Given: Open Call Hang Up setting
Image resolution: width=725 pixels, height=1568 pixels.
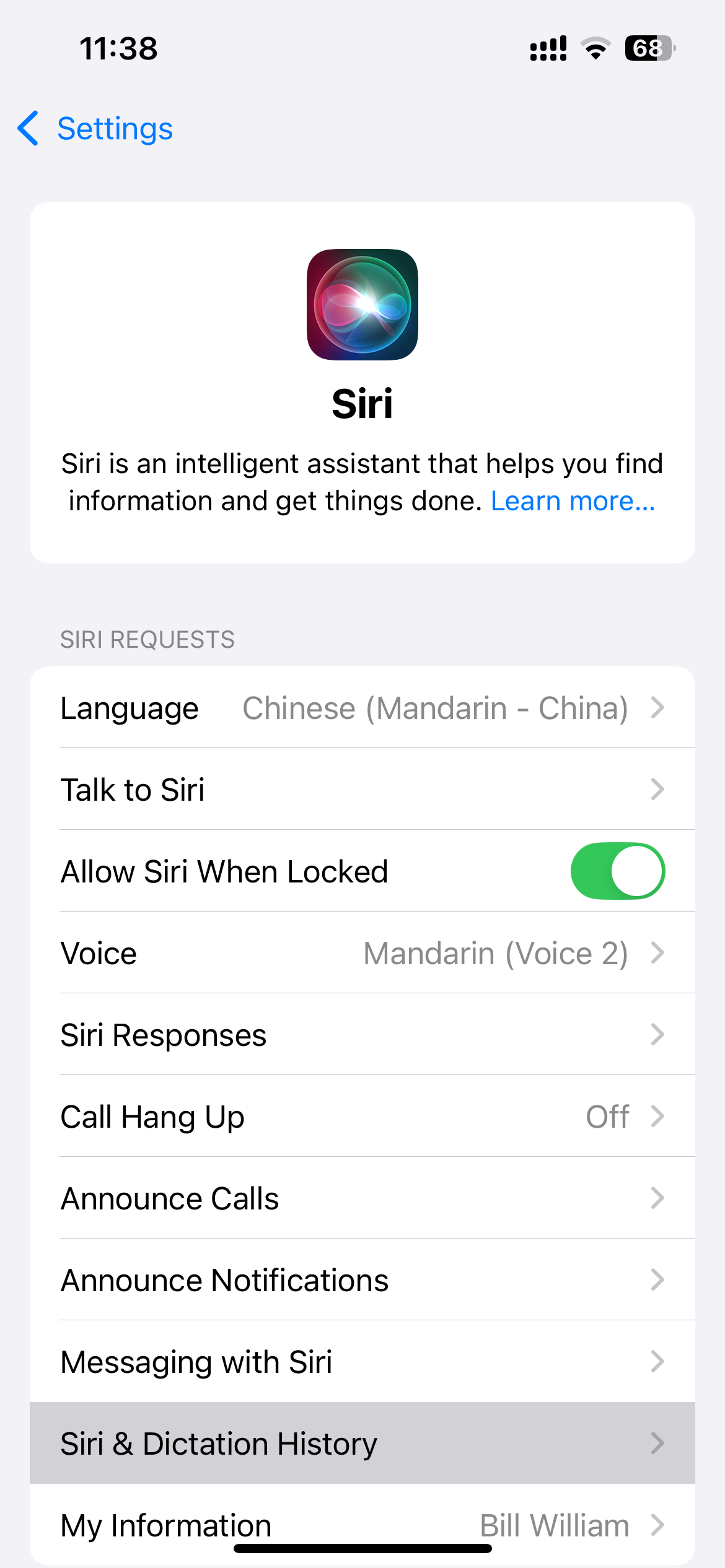Looking at the screenshot, I should 362,1117.
